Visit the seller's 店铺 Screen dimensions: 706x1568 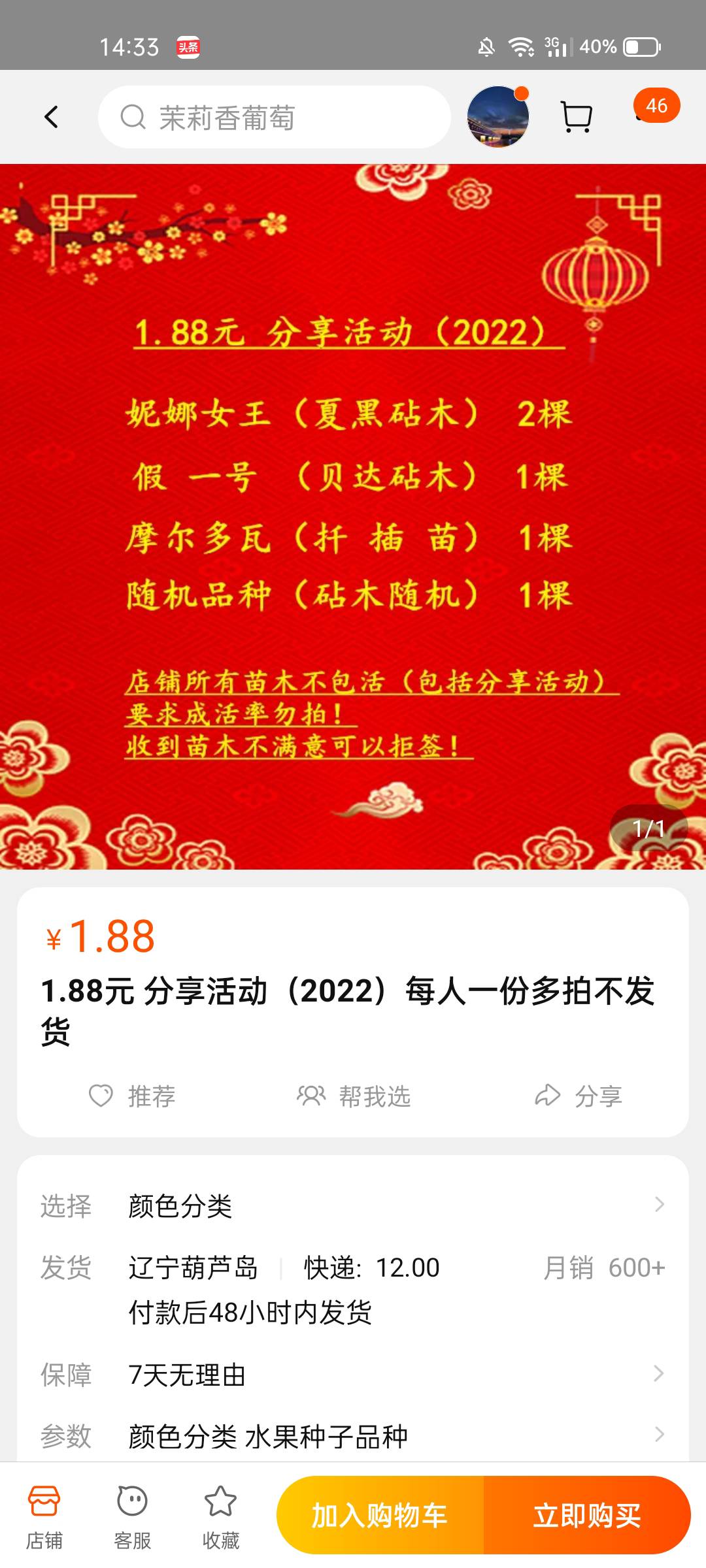(44, 1517)
